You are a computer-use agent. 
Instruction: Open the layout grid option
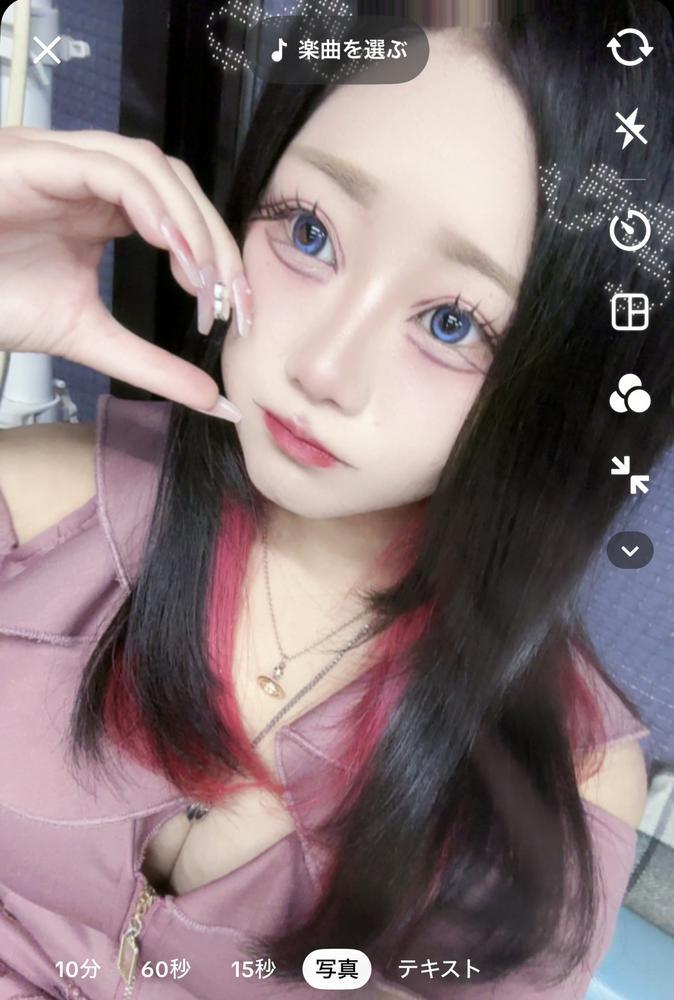pyautogui.click(x=630, y=312)
